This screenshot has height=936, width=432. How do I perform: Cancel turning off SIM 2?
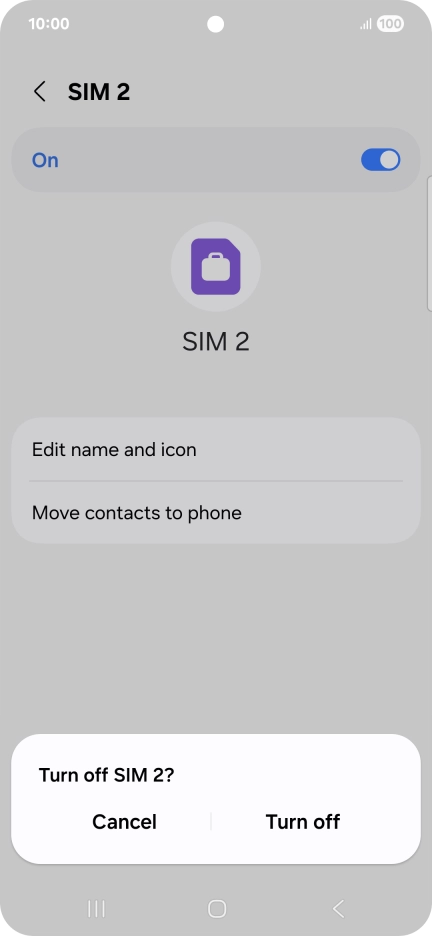tap(124, 821)
